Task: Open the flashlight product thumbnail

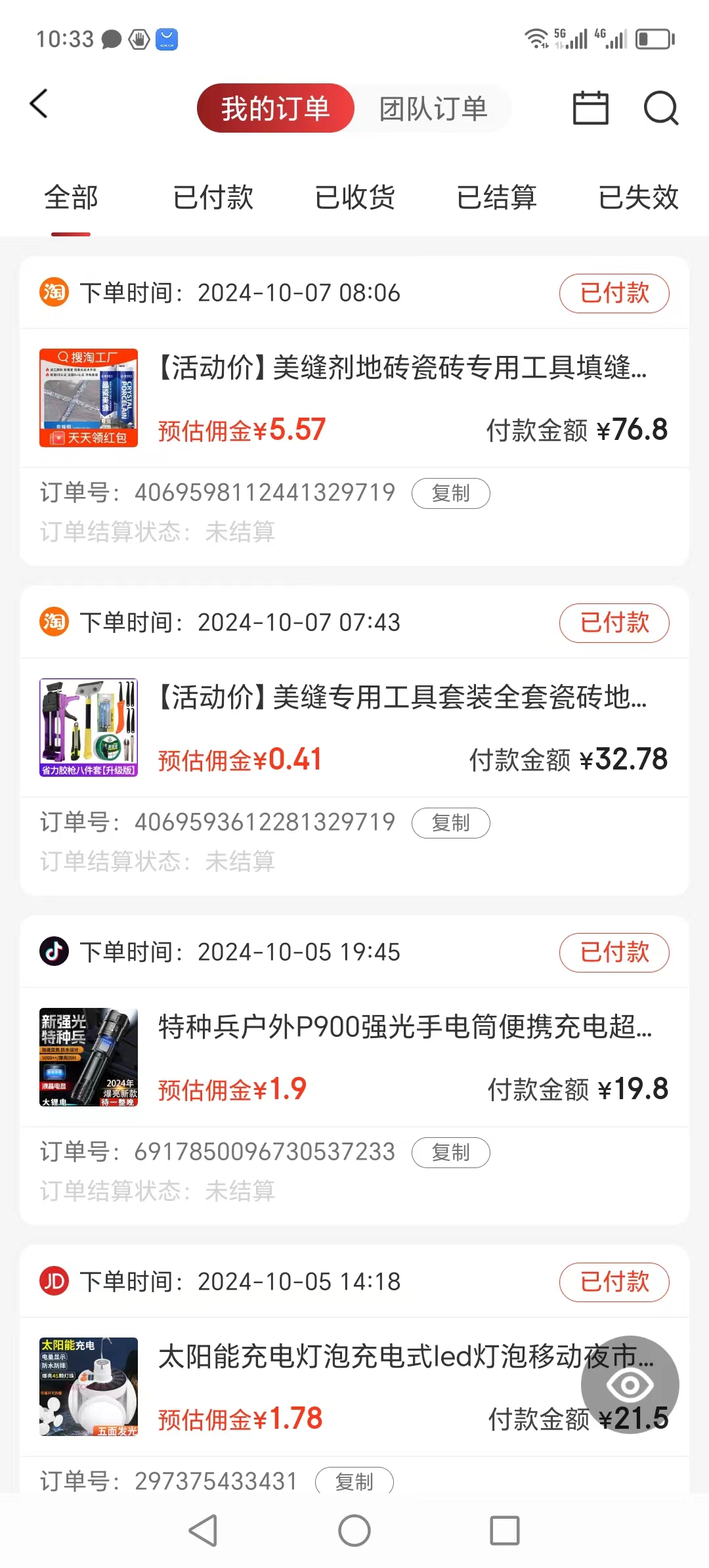Action: click(88, 1057)
